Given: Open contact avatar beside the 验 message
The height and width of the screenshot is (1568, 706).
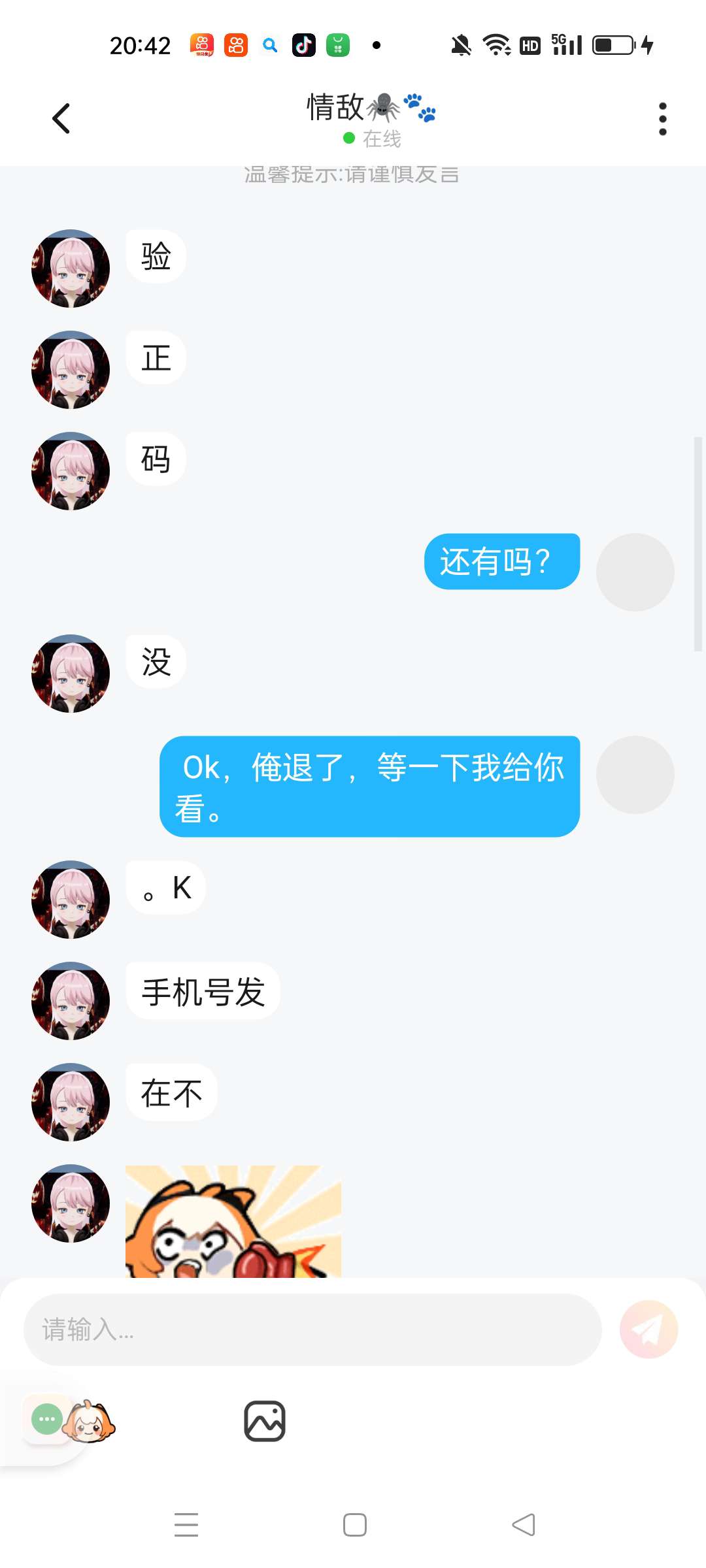Looking at the screenshot, I should [x=71, y=269].
